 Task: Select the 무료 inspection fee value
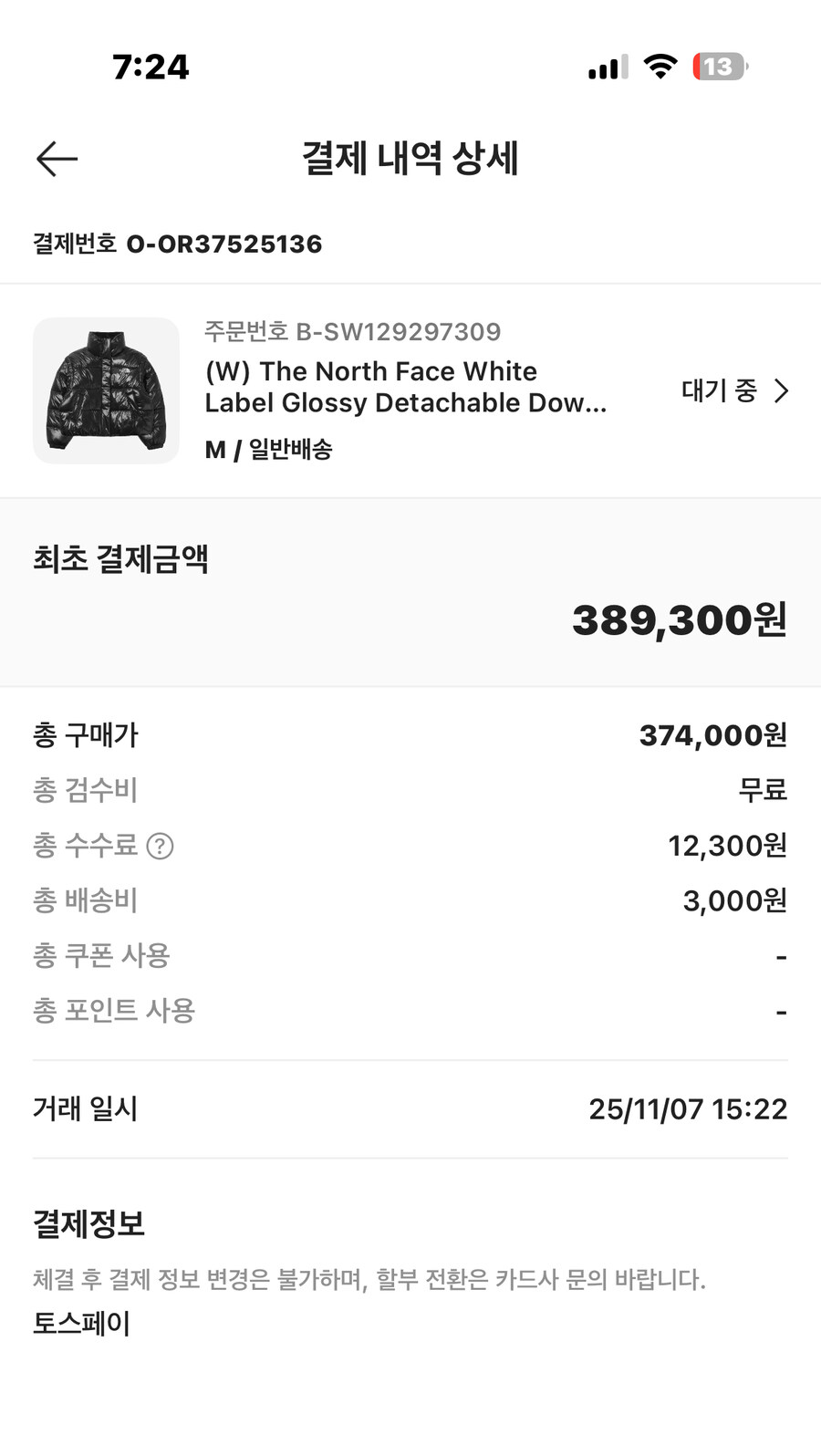pos(764,790)
